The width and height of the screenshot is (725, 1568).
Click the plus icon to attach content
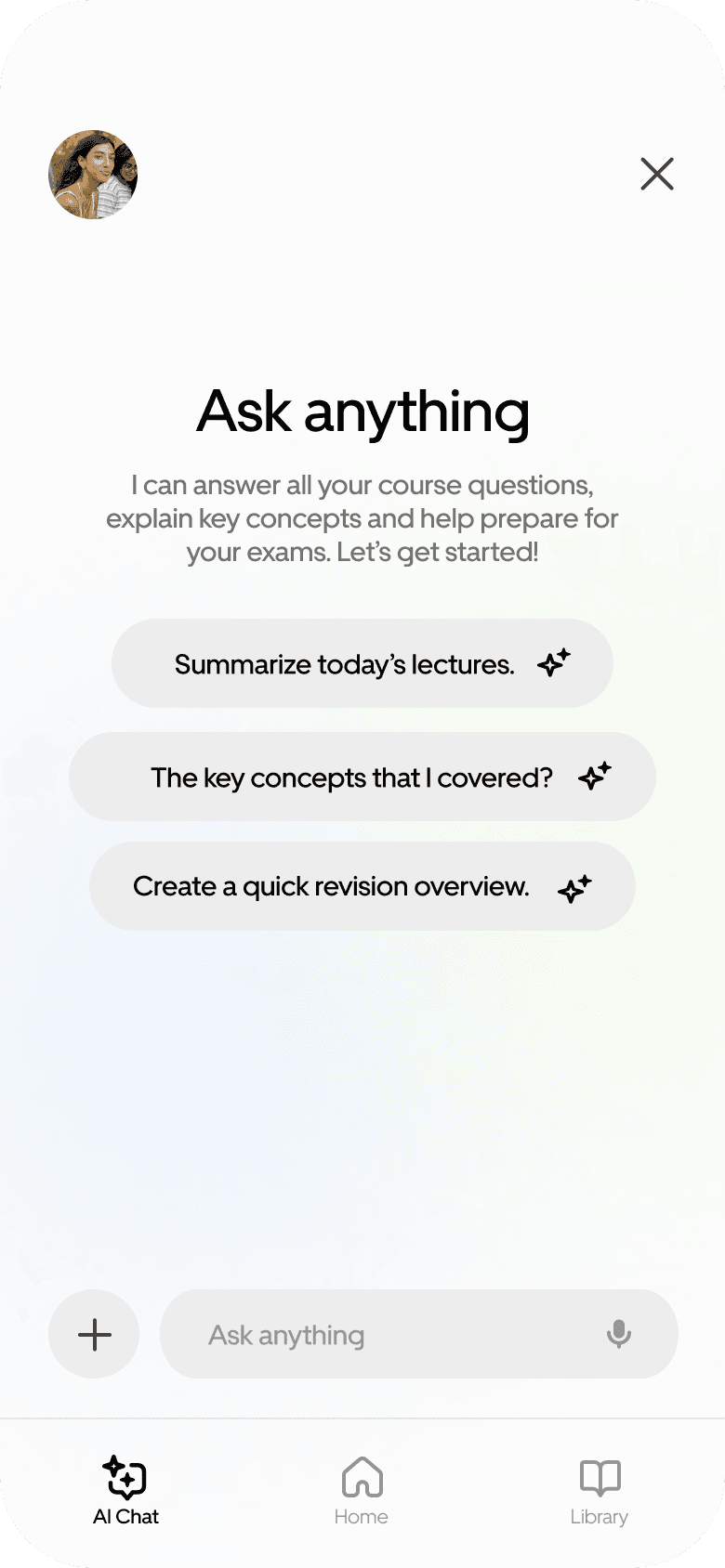[x=93, y=1334]
